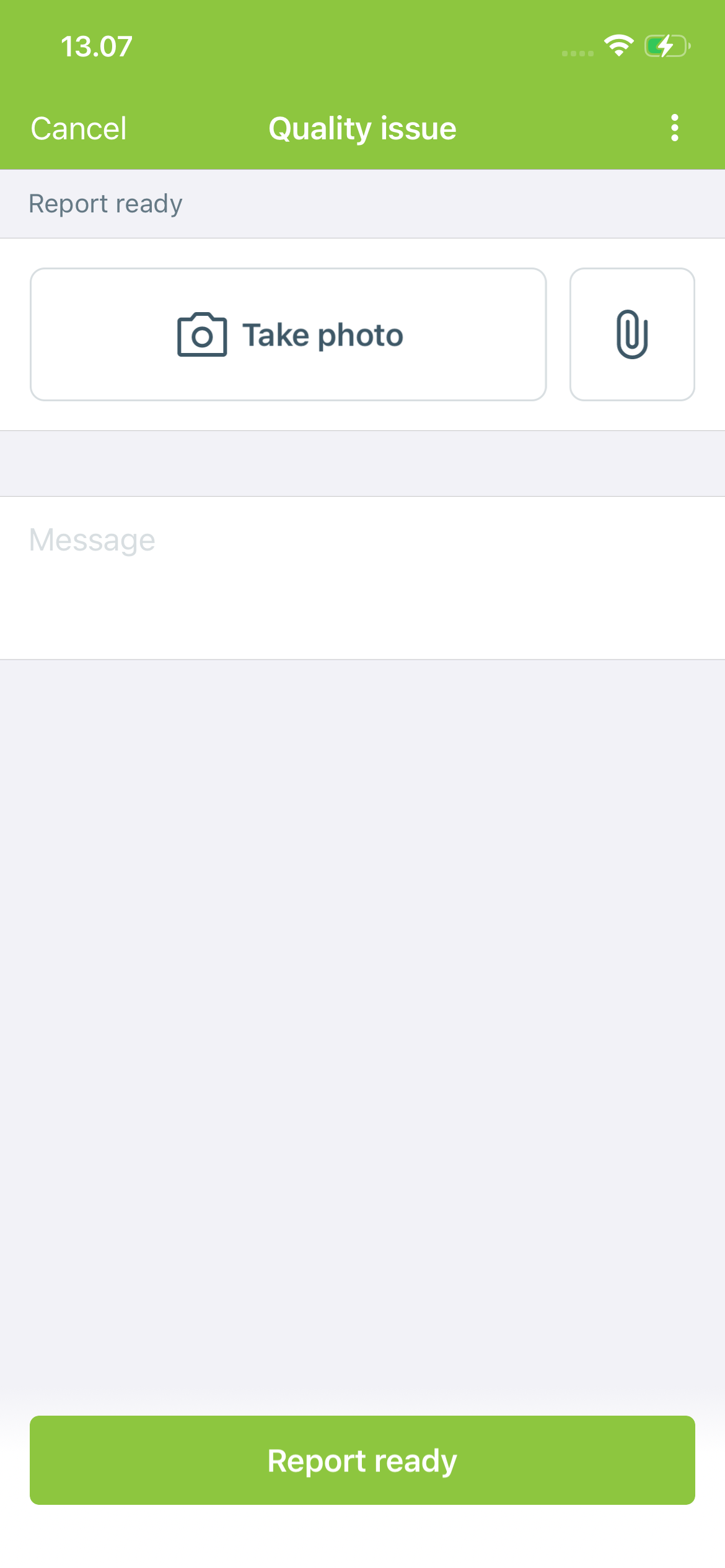Focus the Message text field
Viewport: 725px width, 1568px height.
[362, 578]
